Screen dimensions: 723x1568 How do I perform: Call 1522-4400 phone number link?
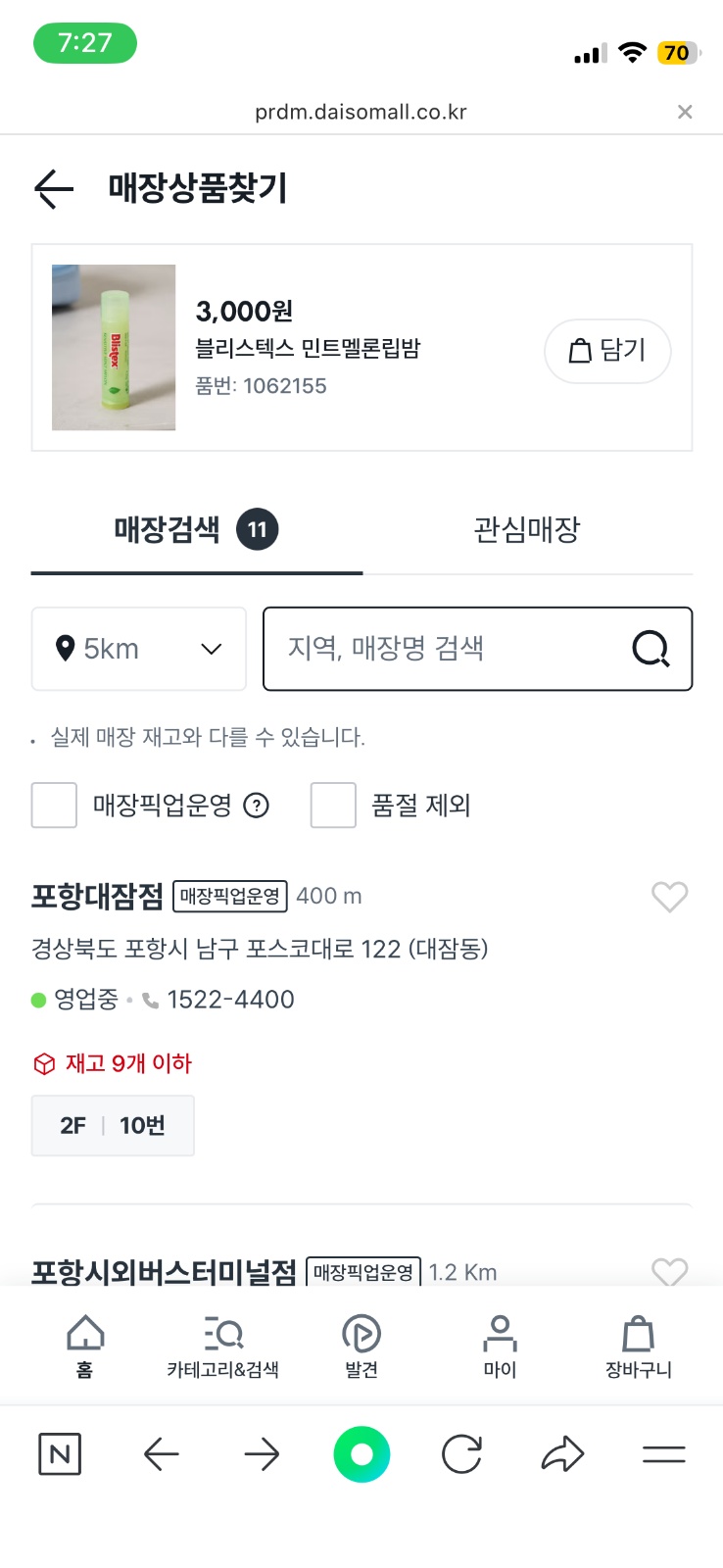coord(231,999)
